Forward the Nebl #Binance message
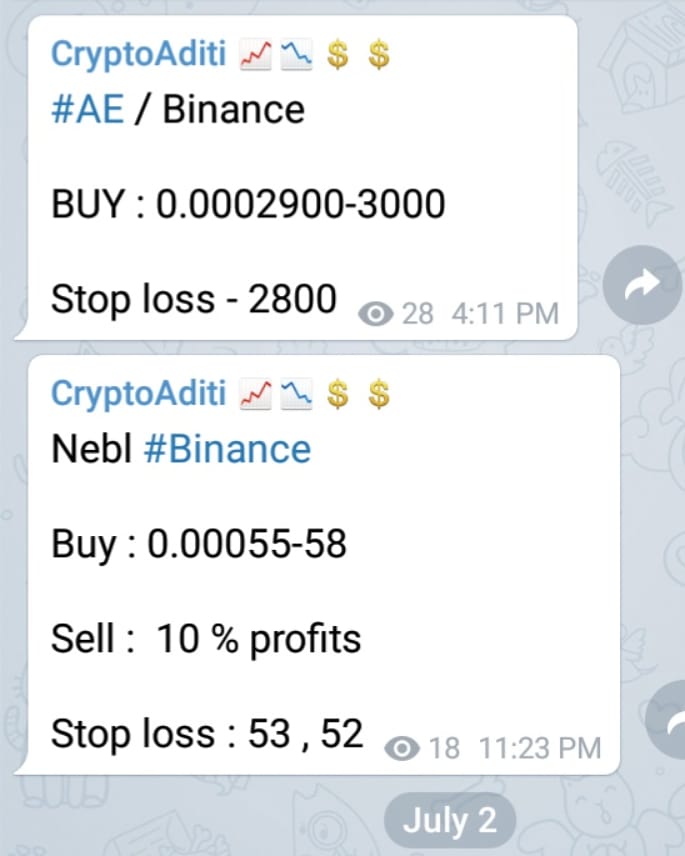Image resolution: width=685 pixels, height=856 pixels. click(668, 724)
